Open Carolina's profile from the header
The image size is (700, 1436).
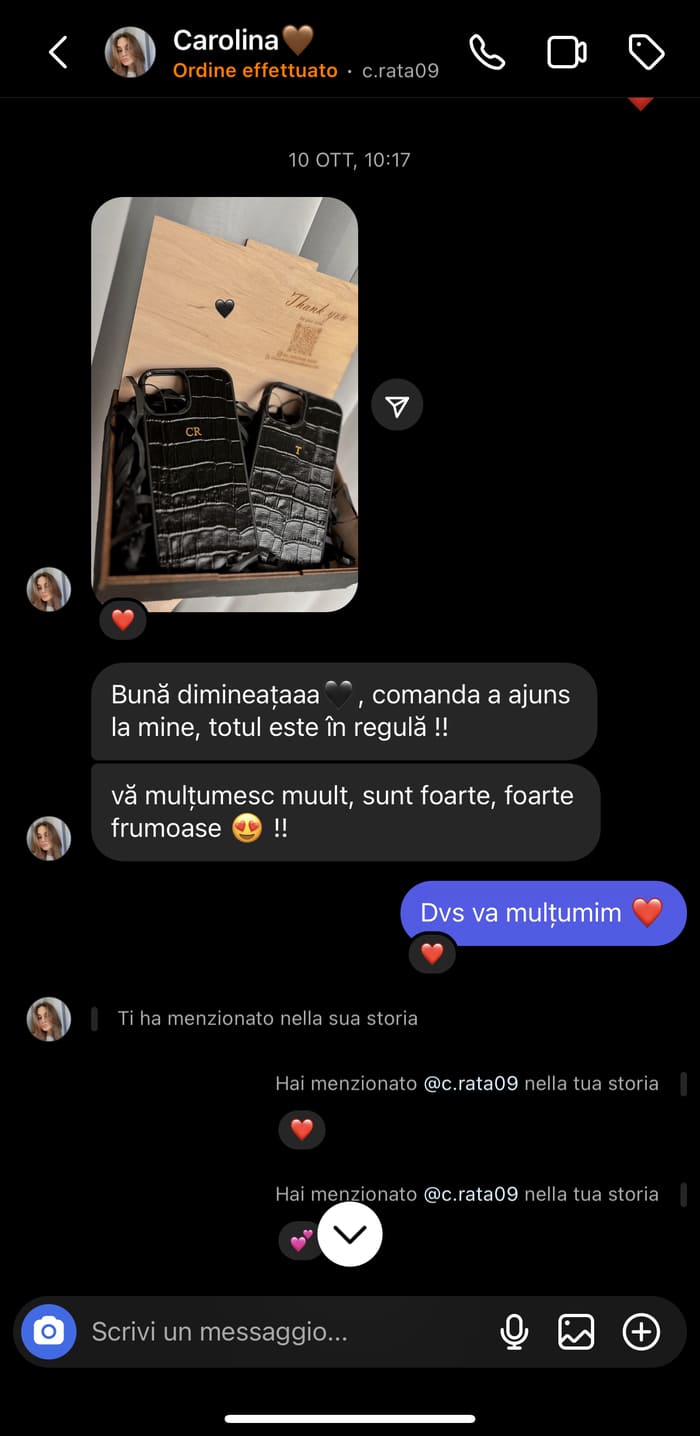click(244, 41)
